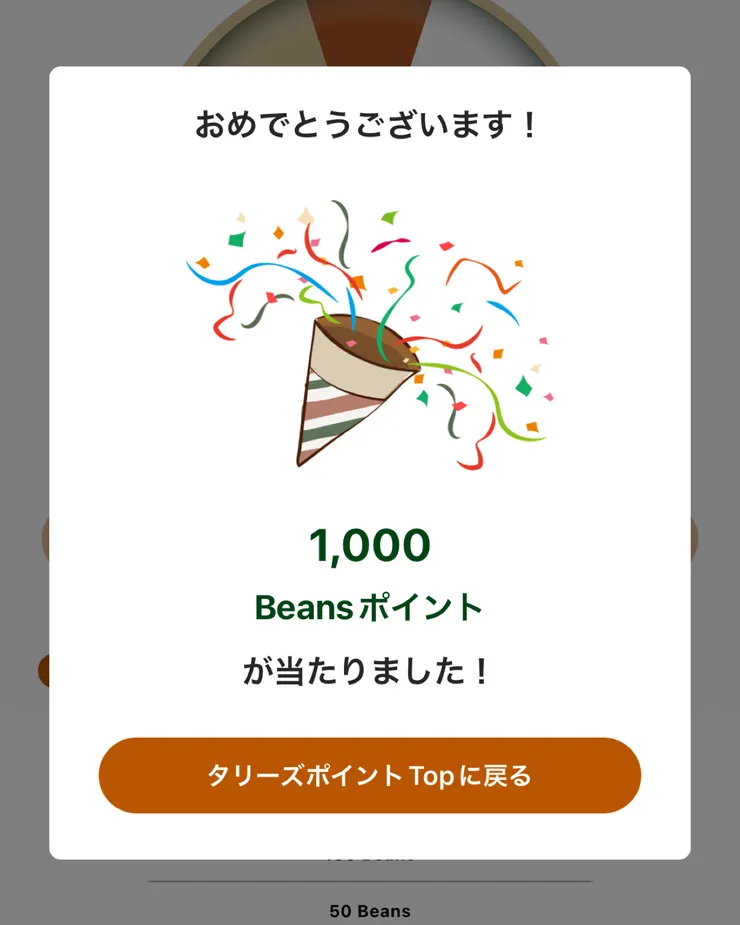This screenshot has width=740, height=925.
Task: Click the divider line above 50 Beans
Action: tap(372, 880)
